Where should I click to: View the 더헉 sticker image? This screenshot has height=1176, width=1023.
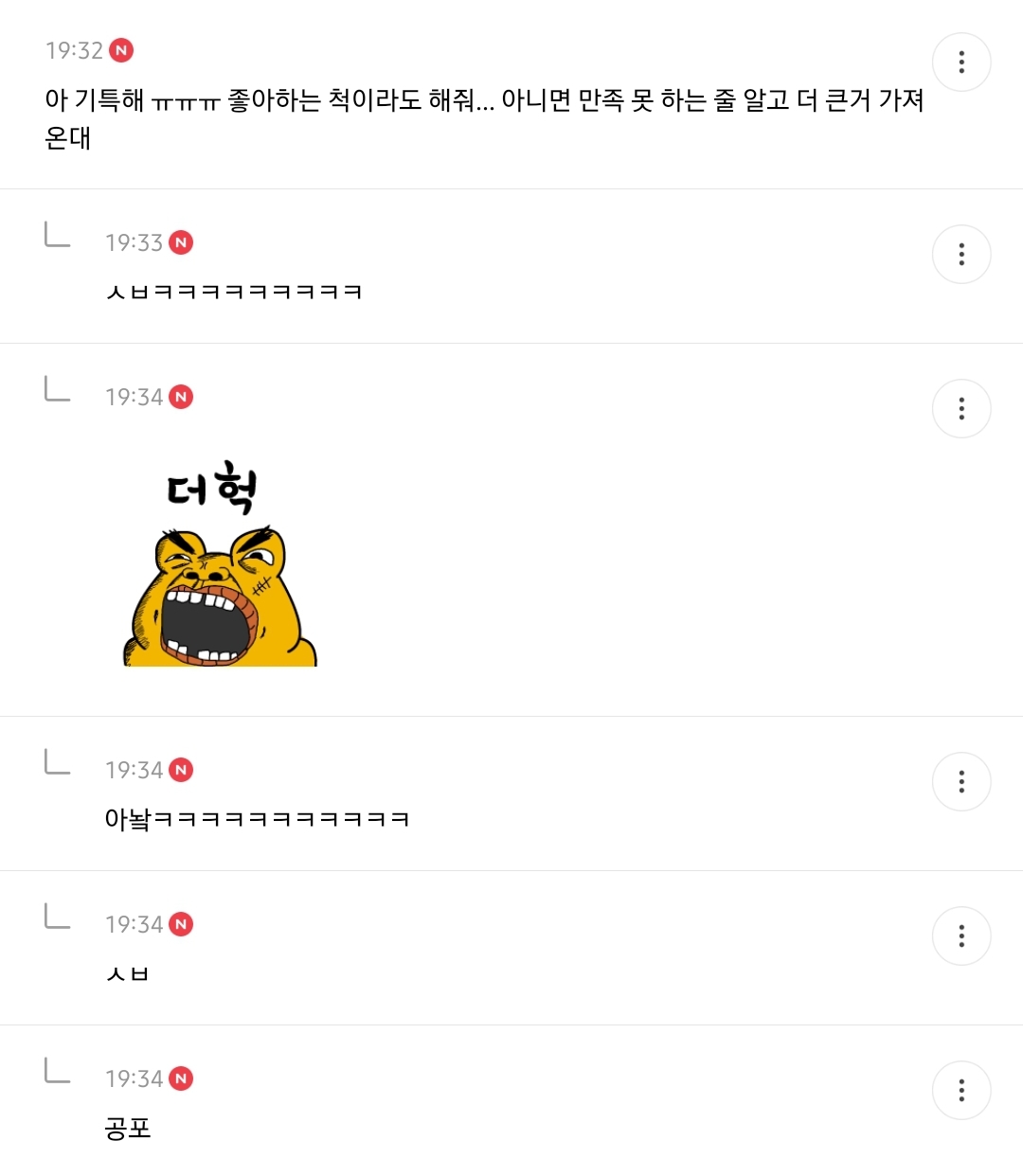coord(220,563)
